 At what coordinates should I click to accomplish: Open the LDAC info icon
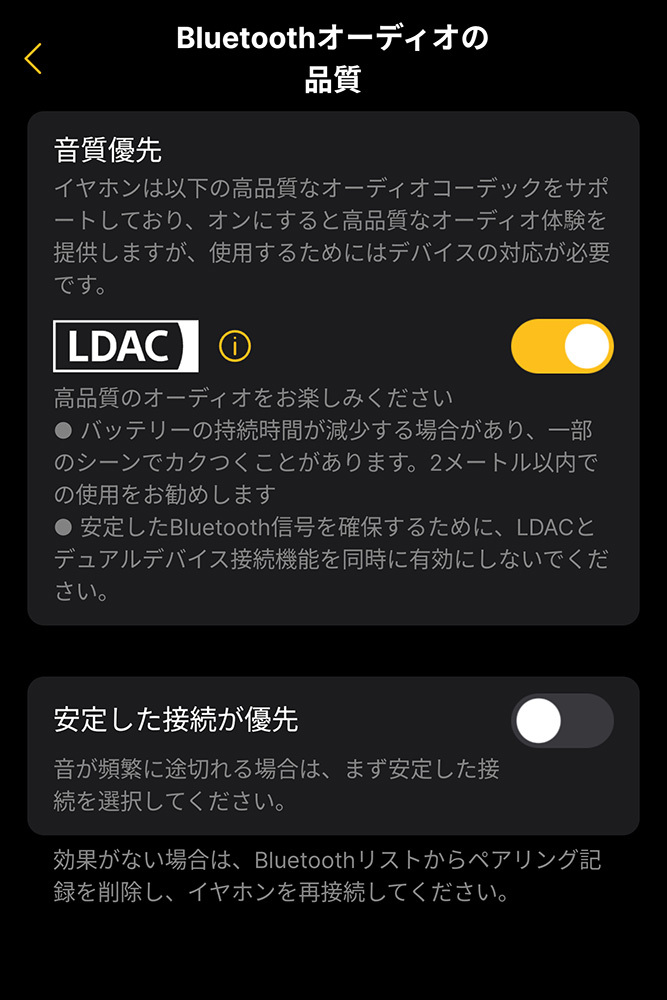[x=234, y=346]
